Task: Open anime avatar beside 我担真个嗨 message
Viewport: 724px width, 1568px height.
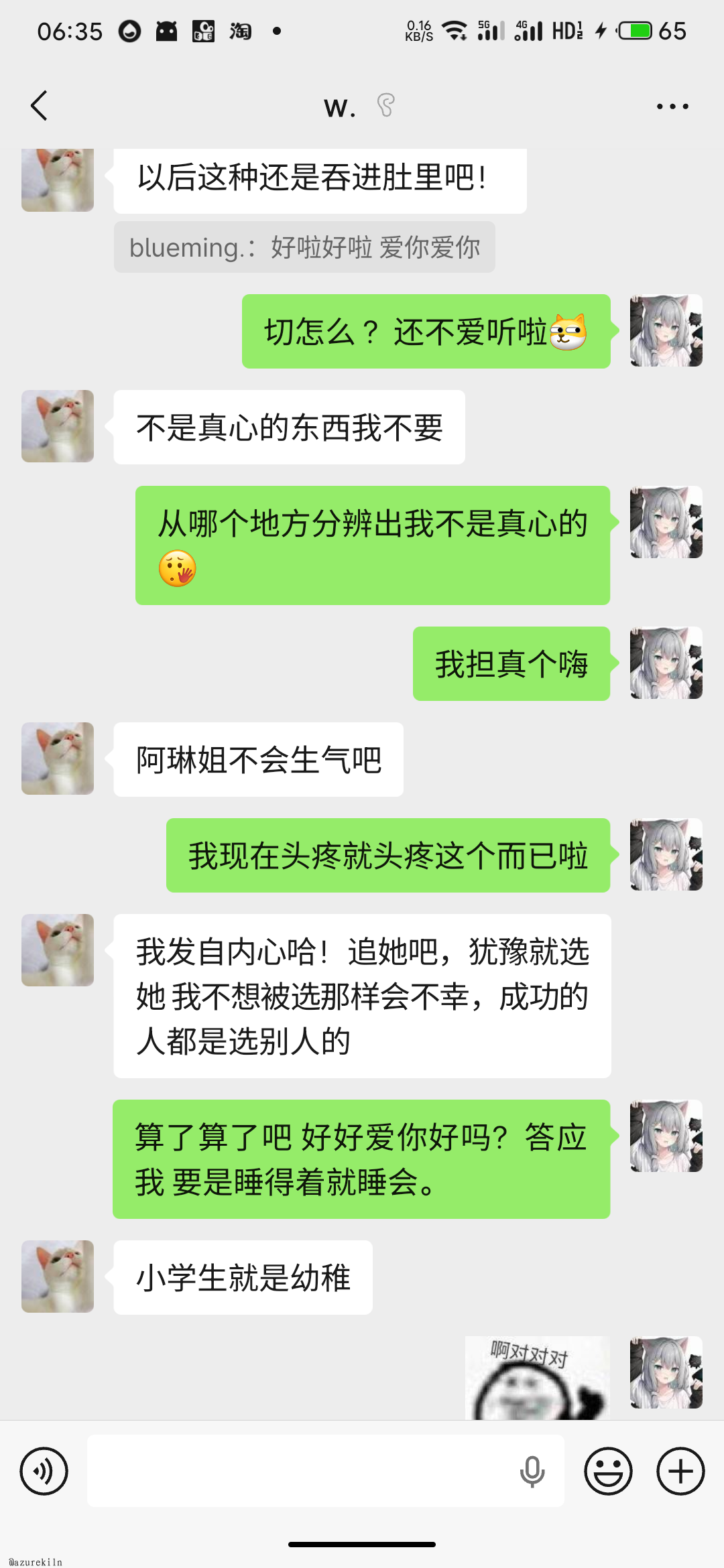Action: (x=666, y=663)
